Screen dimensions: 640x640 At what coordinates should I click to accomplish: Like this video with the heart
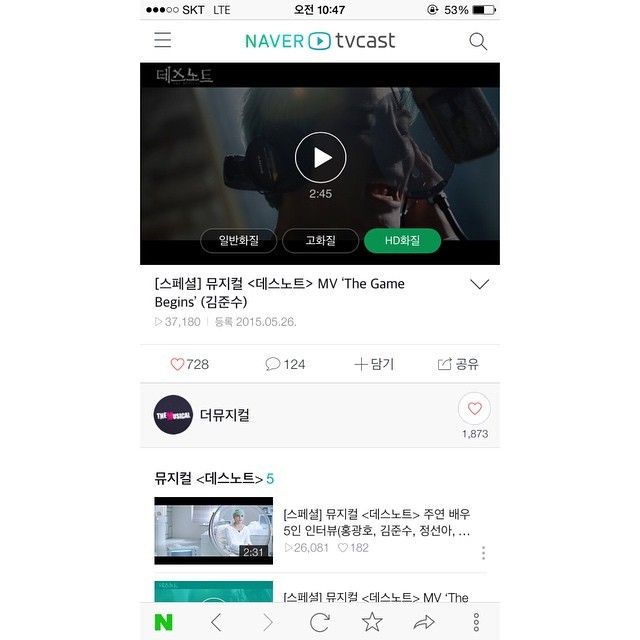(189, 364)
